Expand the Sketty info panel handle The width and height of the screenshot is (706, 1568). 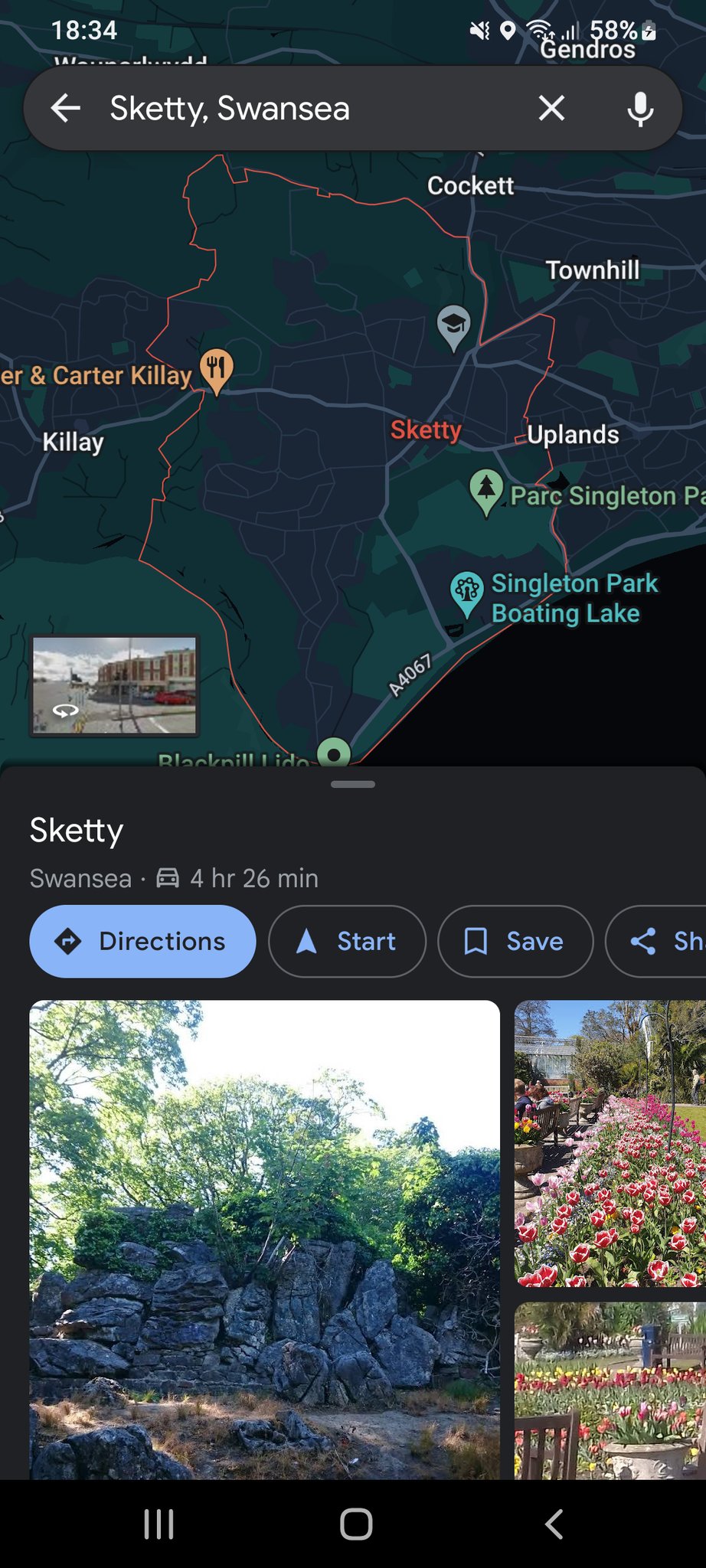353,784
